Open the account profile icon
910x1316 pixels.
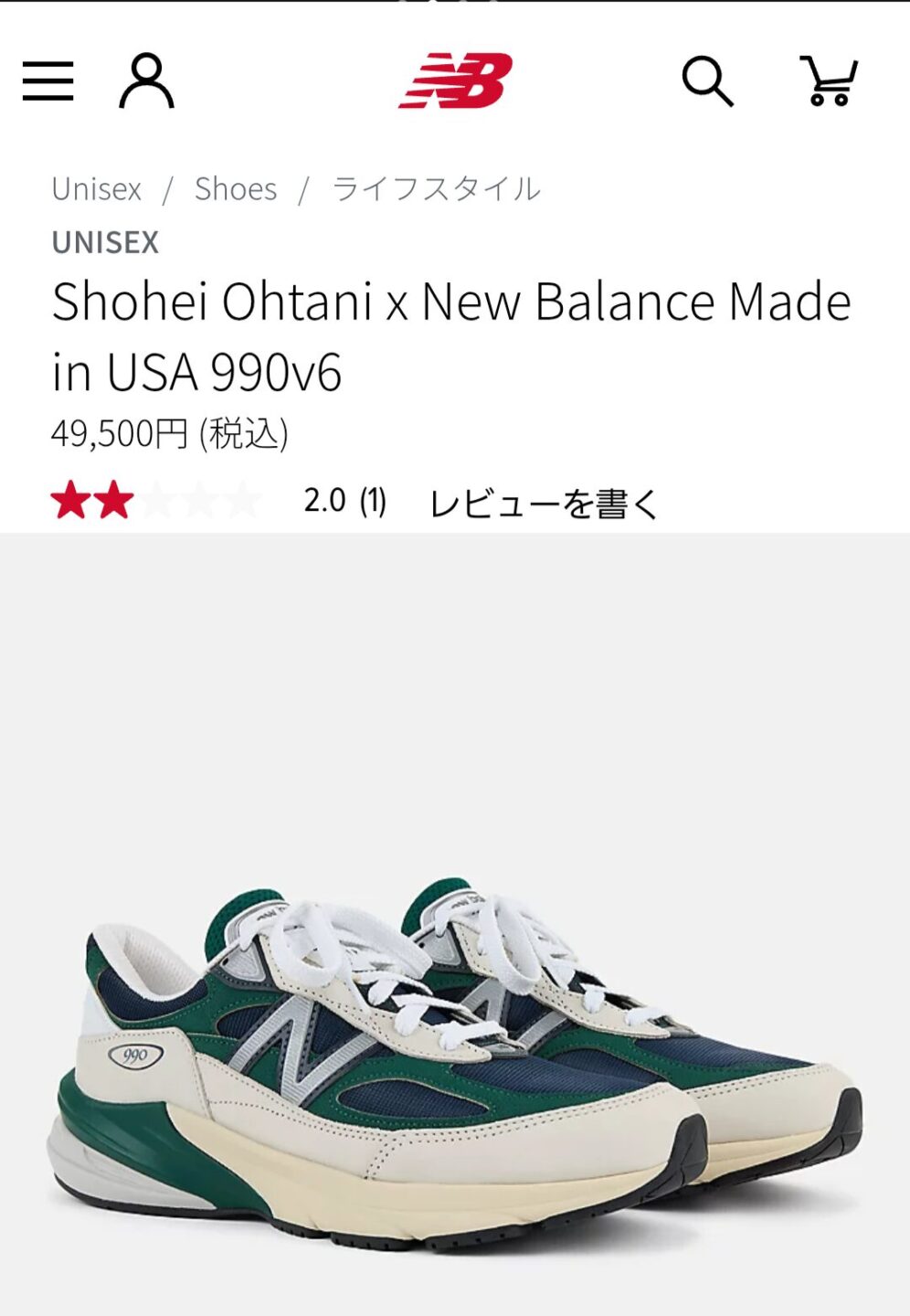pos(146,81)
